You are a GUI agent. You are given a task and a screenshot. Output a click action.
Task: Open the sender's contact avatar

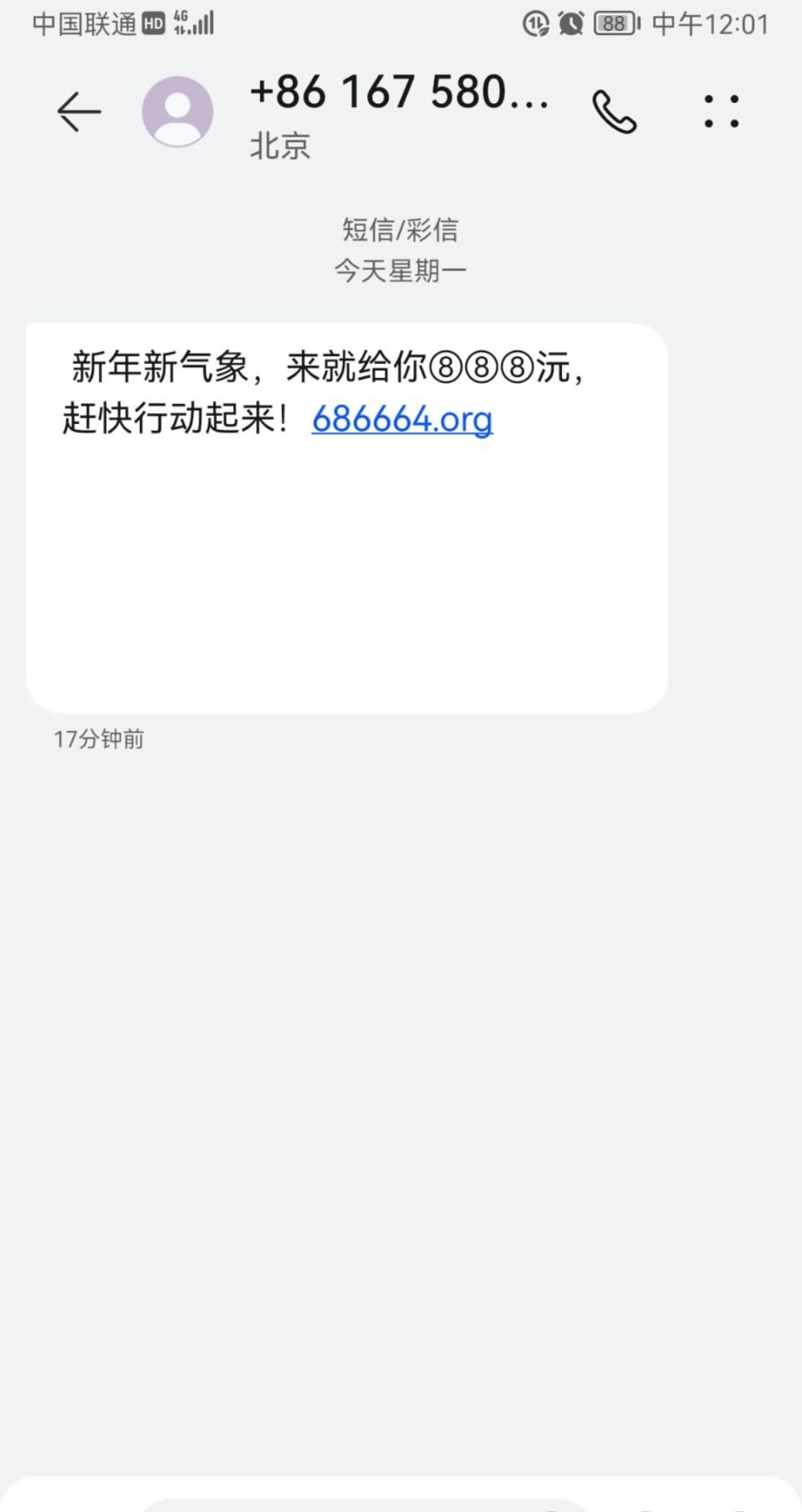pyautogui.click(x=178, y=112)
